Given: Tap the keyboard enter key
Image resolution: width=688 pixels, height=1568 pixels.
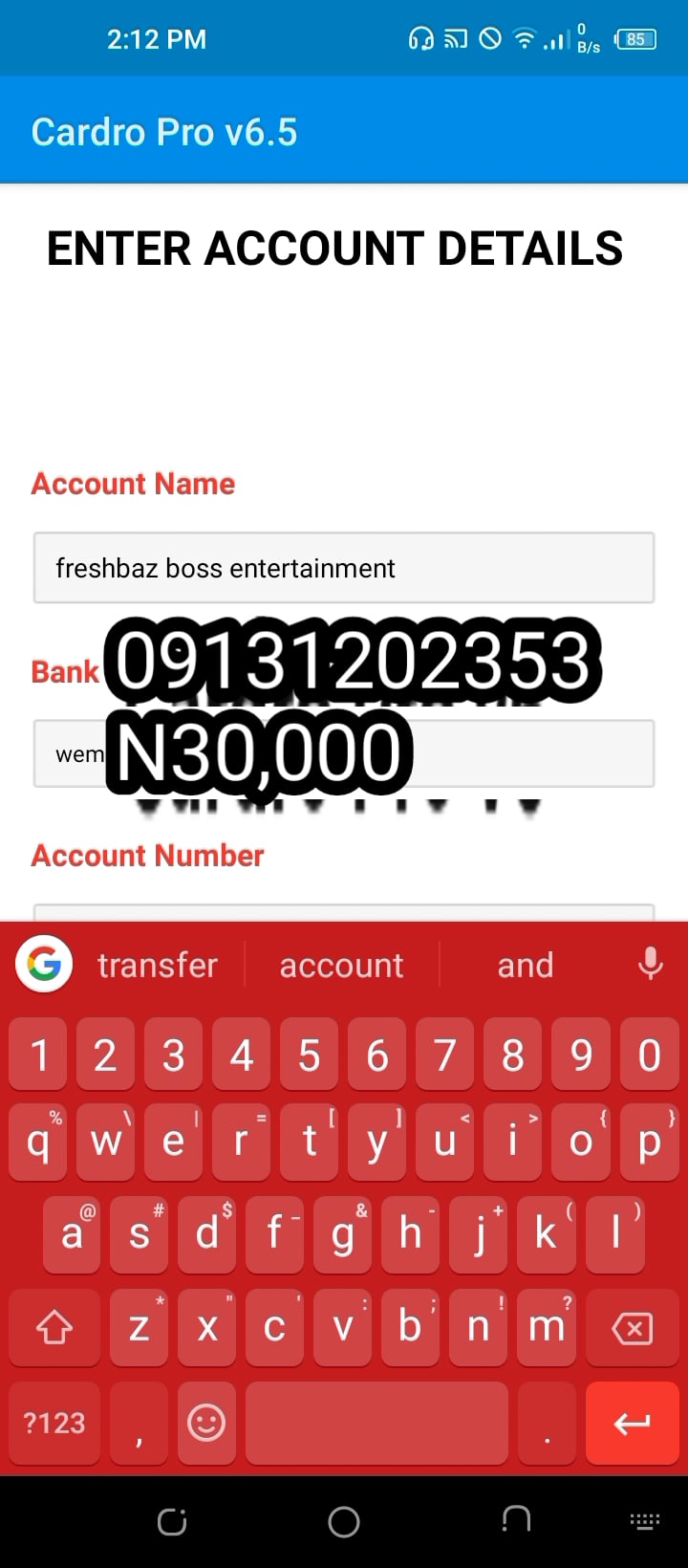Looking at the screenshot, I should 632,1424.
